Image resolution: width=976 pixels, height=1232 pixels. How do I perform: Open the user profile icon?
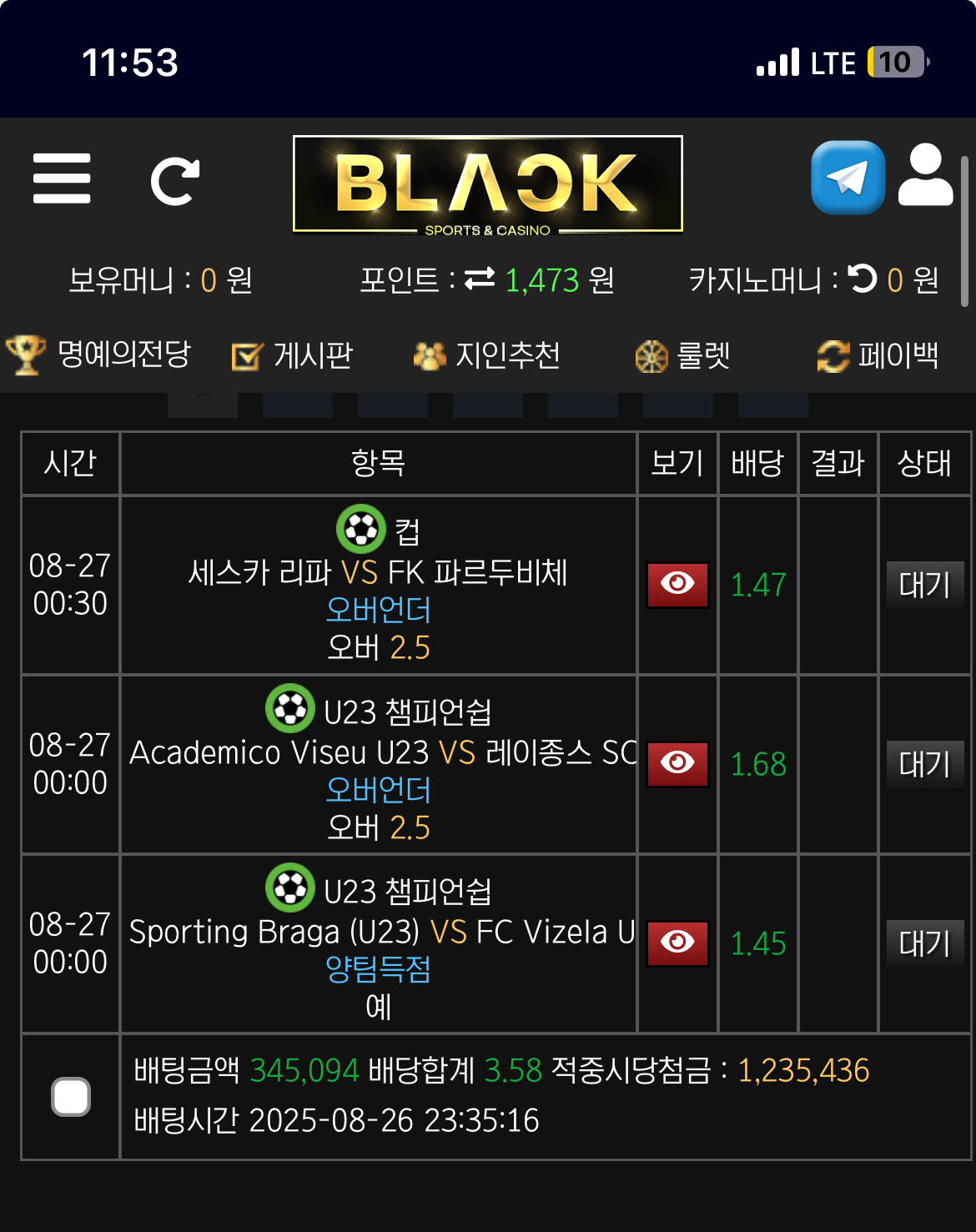[x=925, y=175]
